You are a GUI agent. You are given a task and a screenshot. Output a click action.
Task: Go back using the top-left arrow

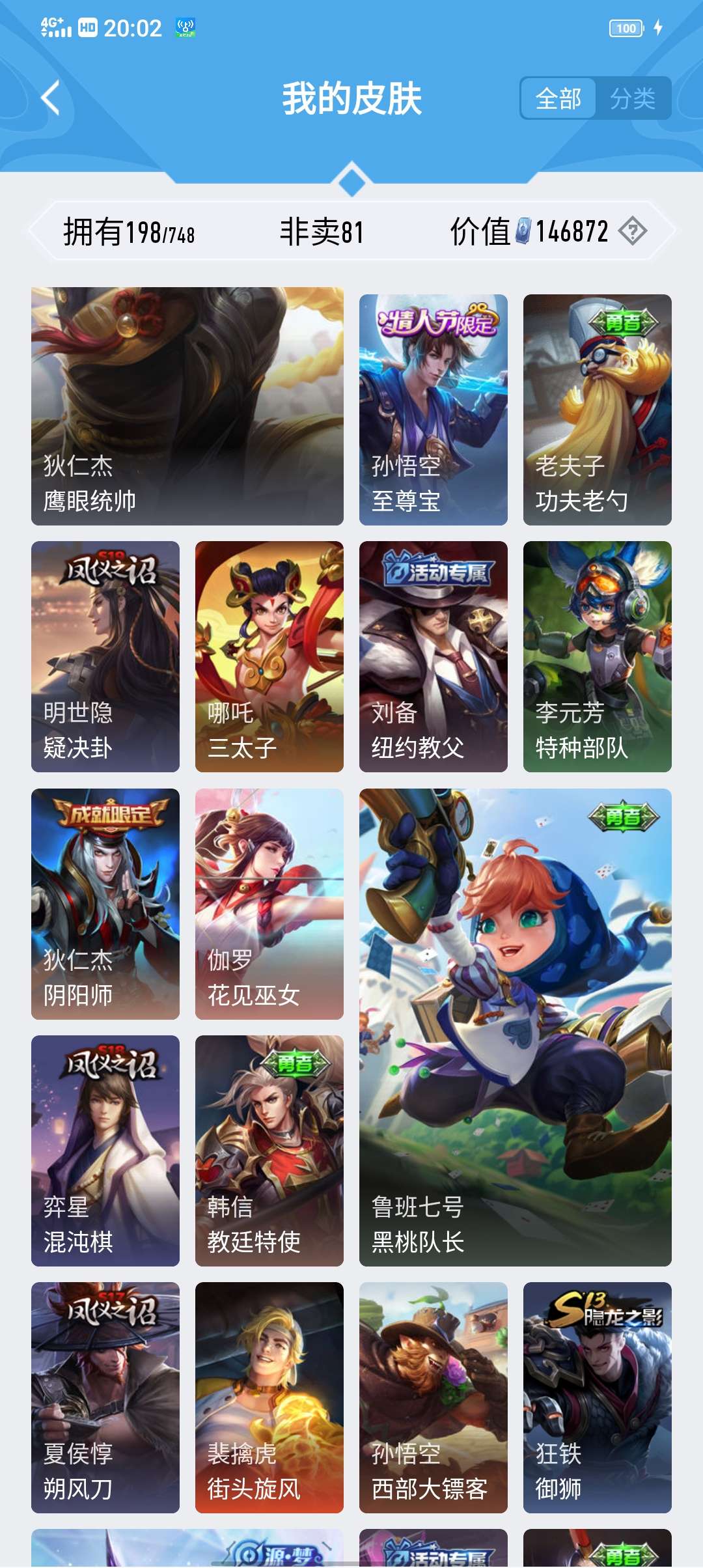pyautogui.click(x=50, y=98)
